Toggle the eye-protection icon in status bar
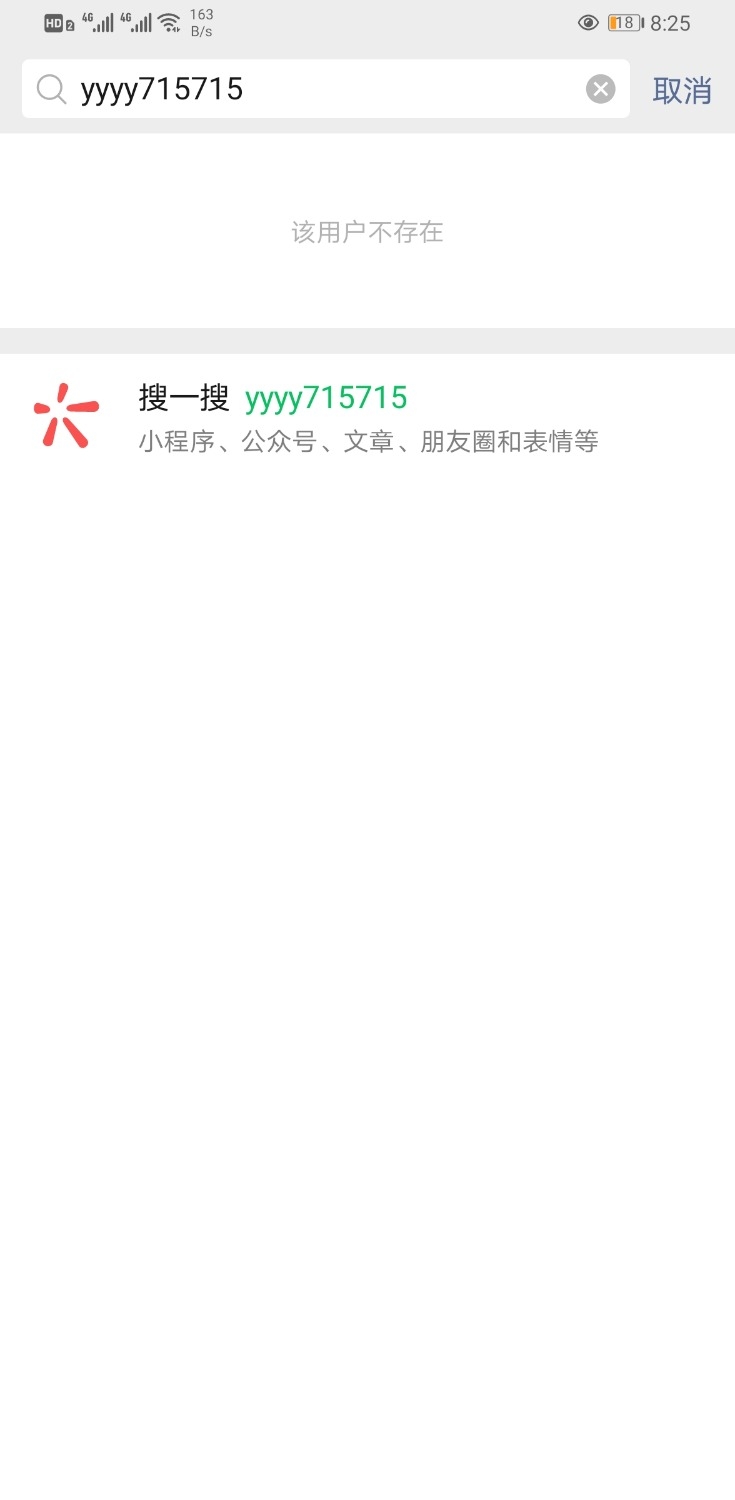The width and height of the screenshot is (735, 1500). pos(588,22)
